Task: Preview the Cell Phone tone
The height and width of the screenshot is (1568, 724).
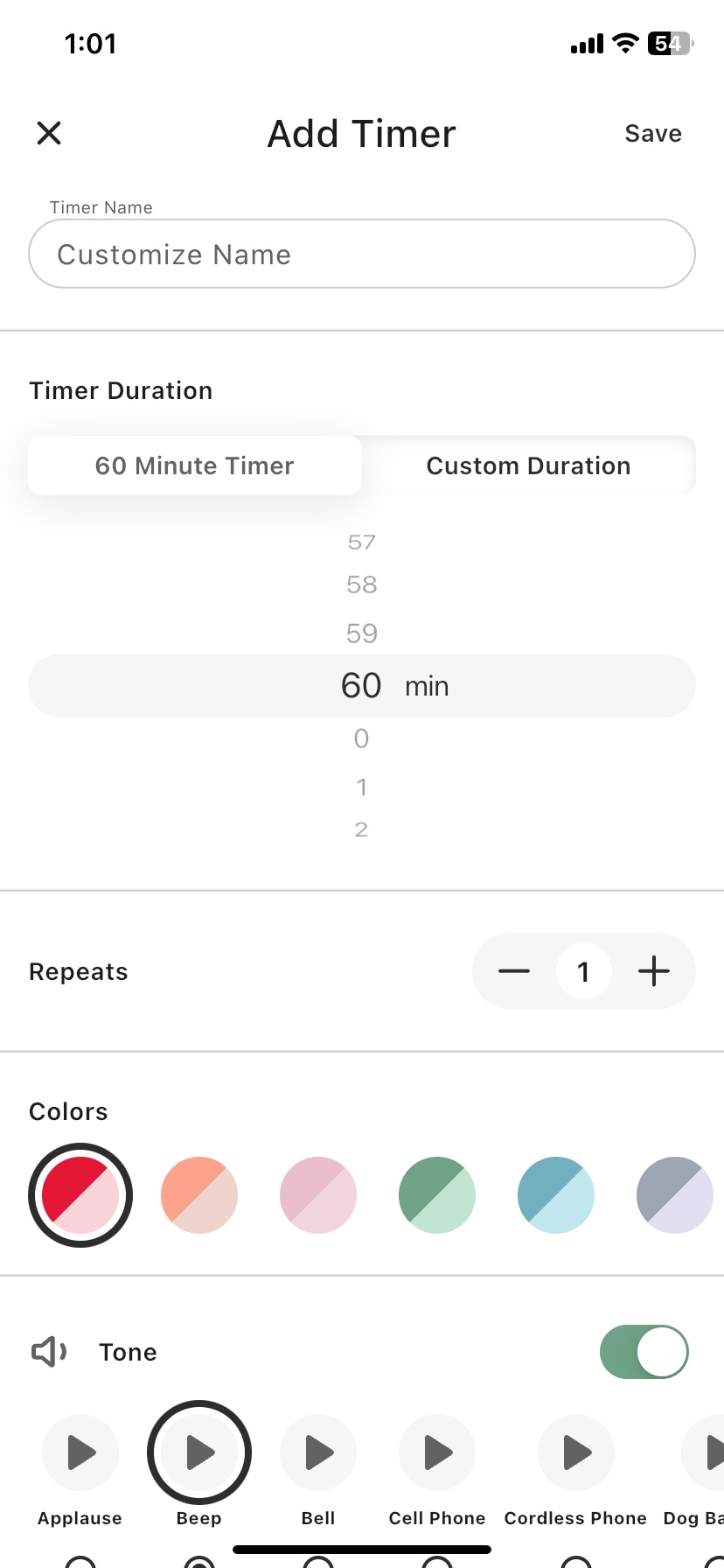Action: 437,1452
